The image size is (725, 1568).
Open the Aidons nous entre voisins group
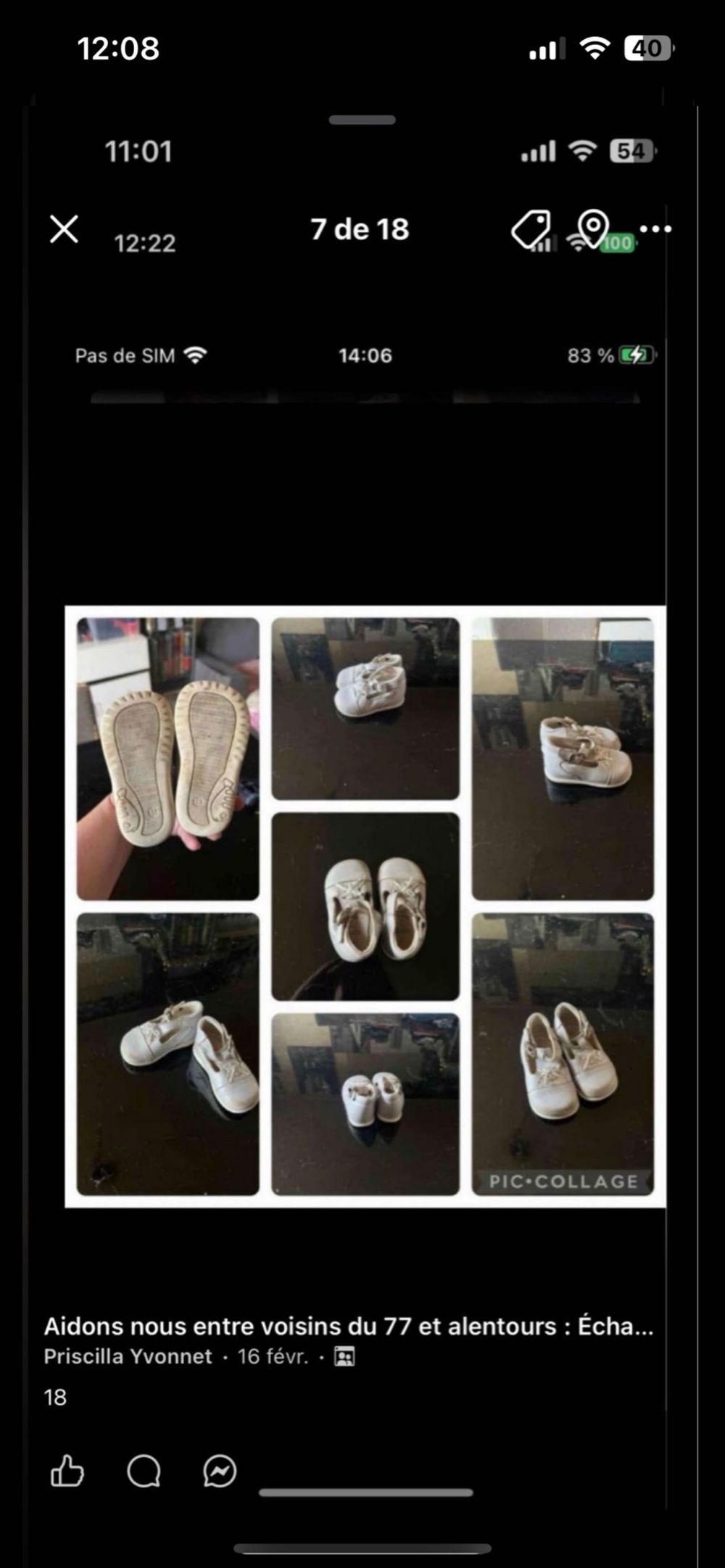click(x=348, y=1326)
